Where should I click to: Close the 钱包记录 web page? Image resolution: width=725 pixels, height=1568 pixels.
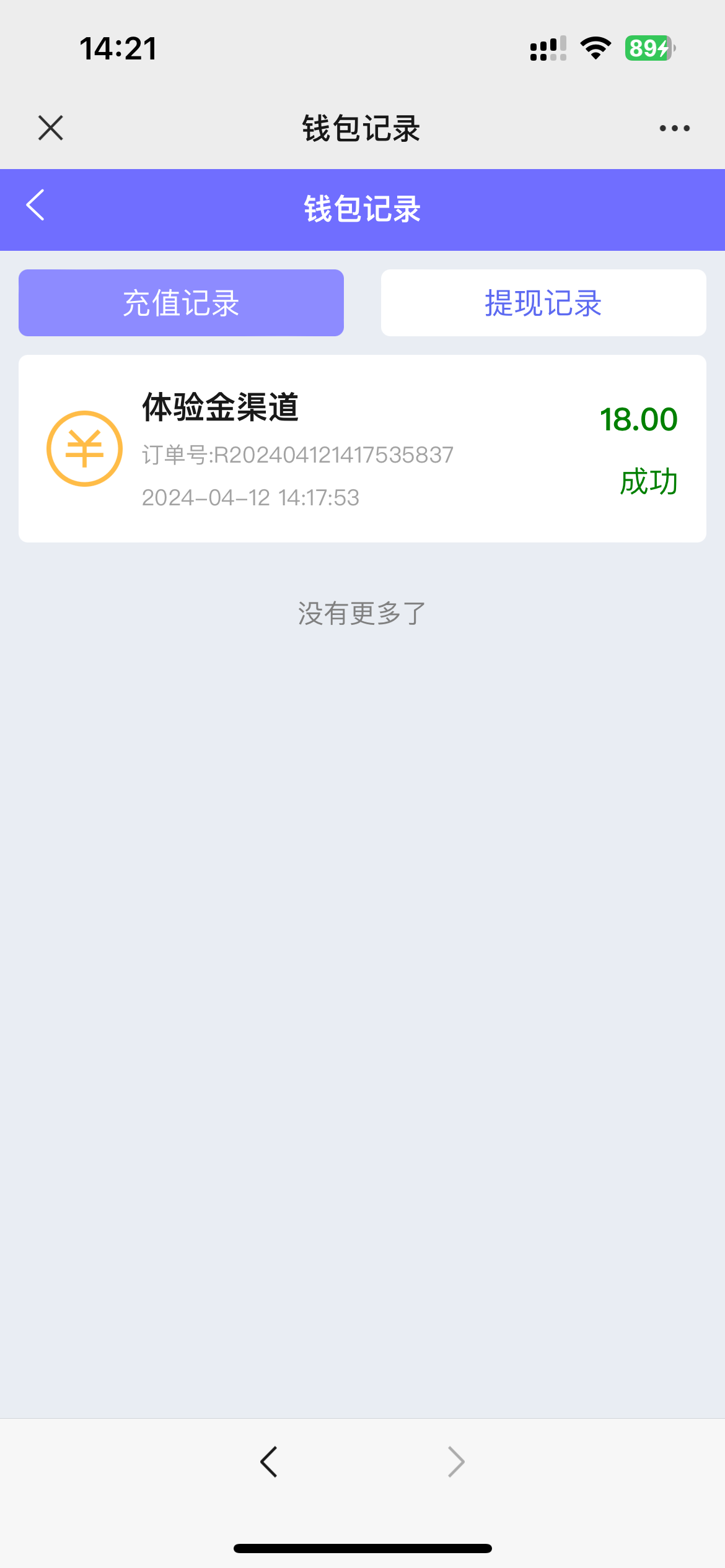51,128
